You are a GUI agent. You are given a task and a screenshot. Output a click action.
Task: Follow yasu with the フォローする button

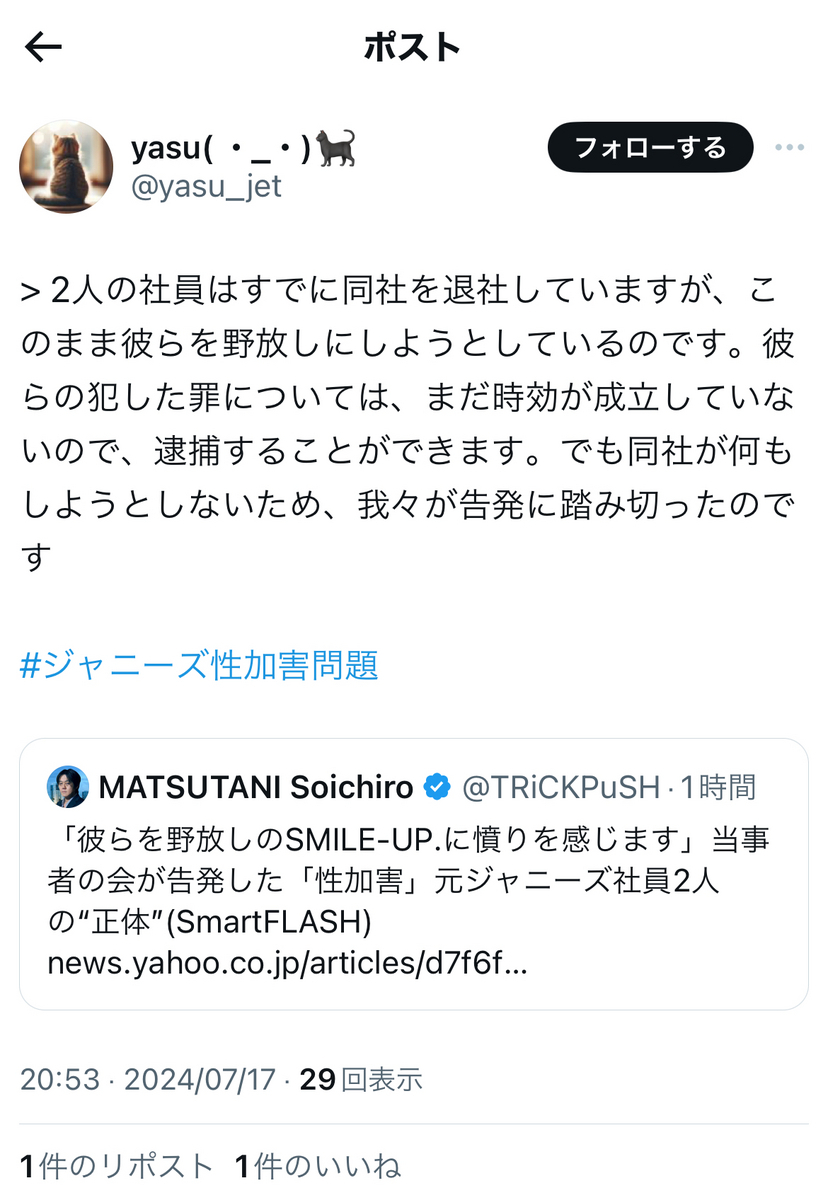(650, 149)
